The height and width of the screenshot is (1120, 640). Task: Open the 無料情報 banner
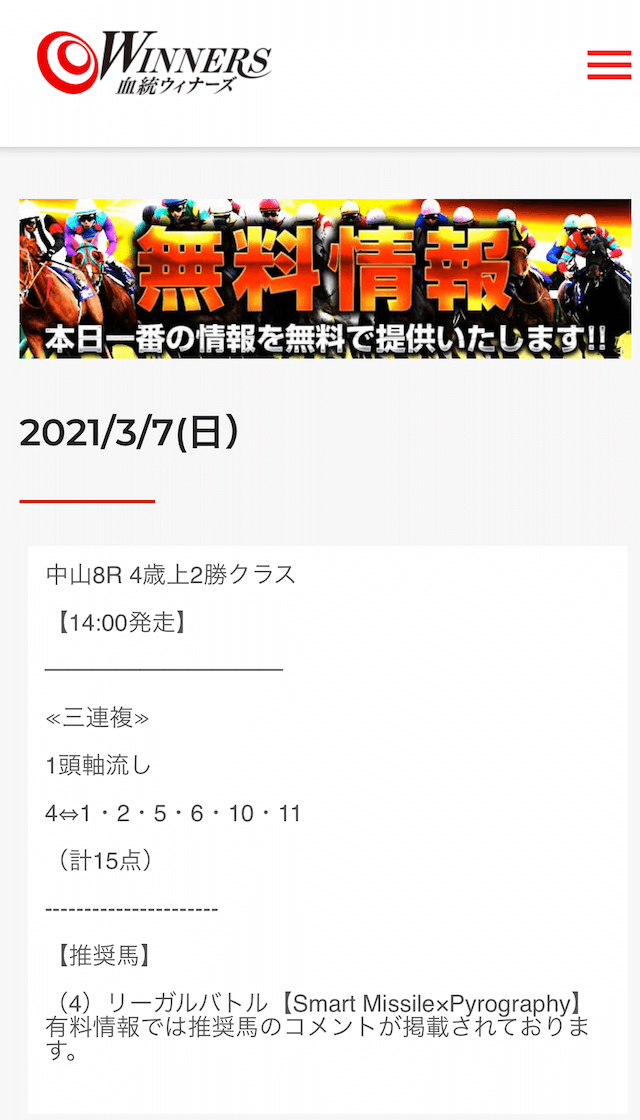(x=325, y=279)
